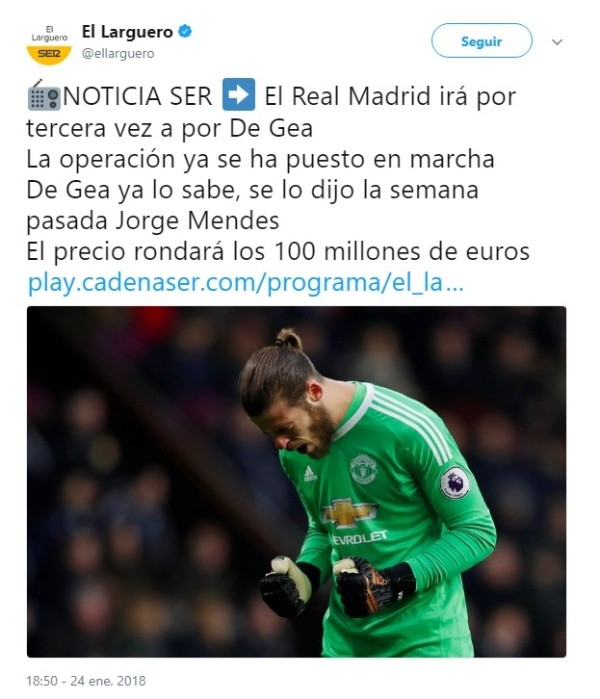Visit the @ellarguero profile name

[127, 32]
